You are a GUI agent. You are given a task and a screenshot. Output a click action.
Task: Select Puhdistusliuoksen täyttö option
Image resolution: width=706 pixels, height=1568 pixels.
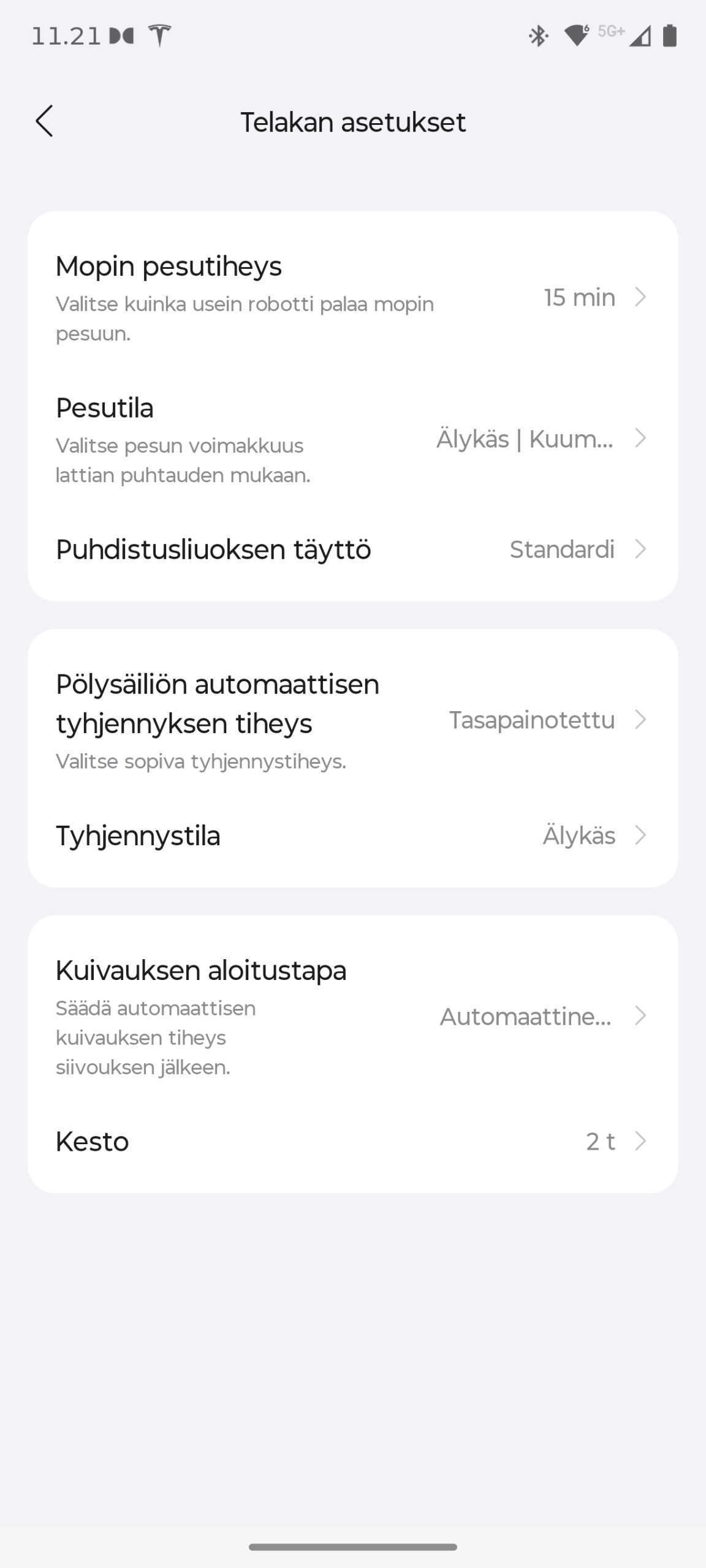click(352, 549)
